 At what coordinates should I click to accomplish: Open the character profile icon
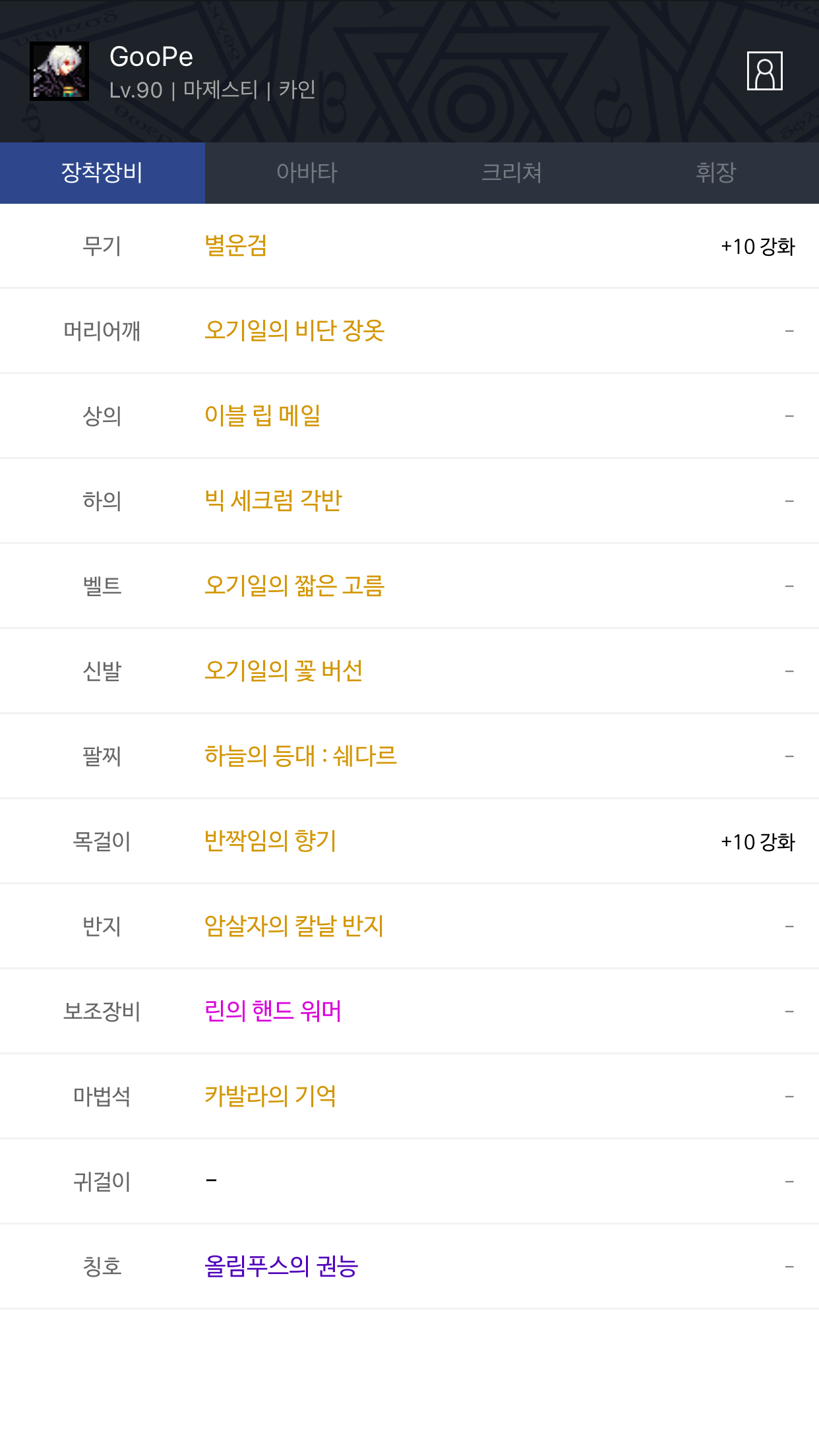pos(764,71)
